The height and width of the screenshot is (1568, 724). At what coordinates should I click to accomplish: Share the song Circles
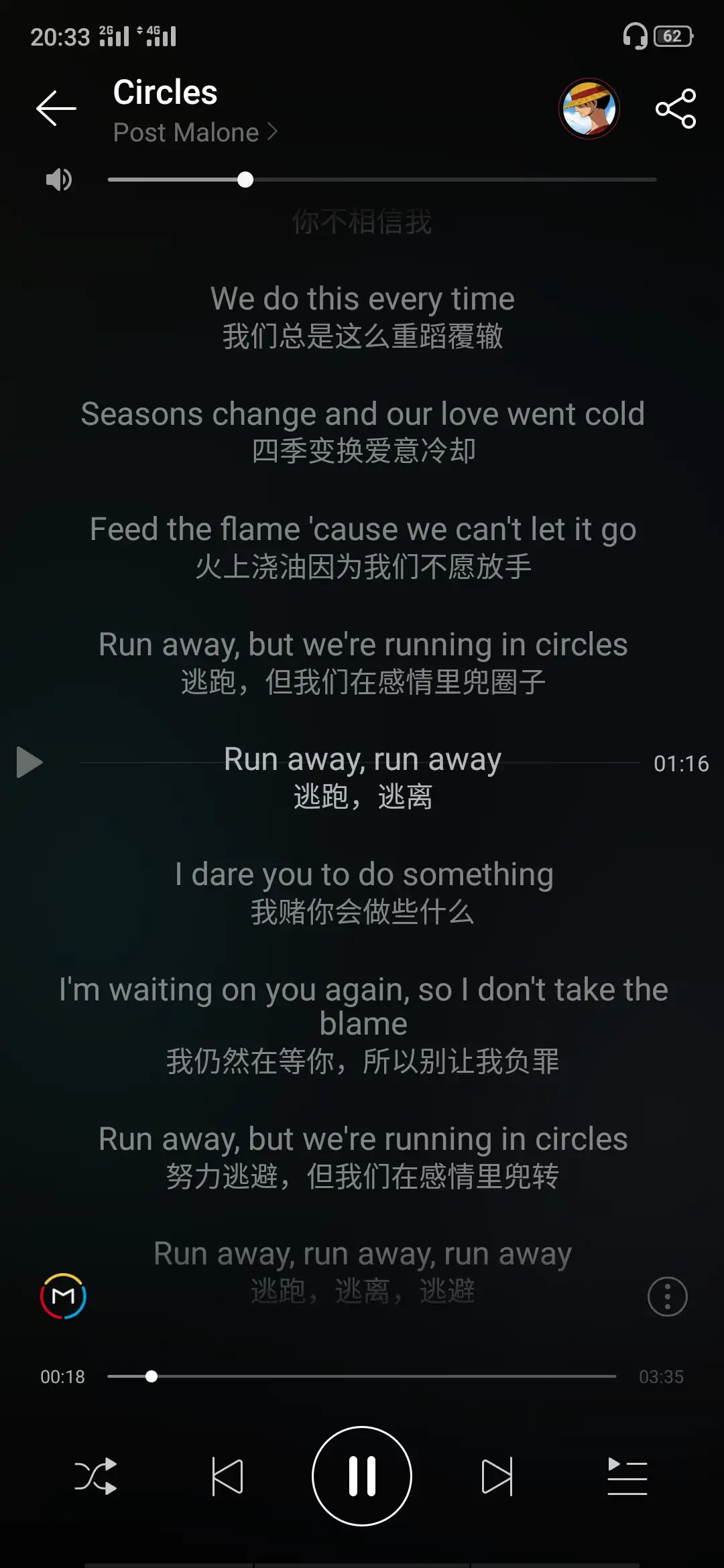point(675,109)
